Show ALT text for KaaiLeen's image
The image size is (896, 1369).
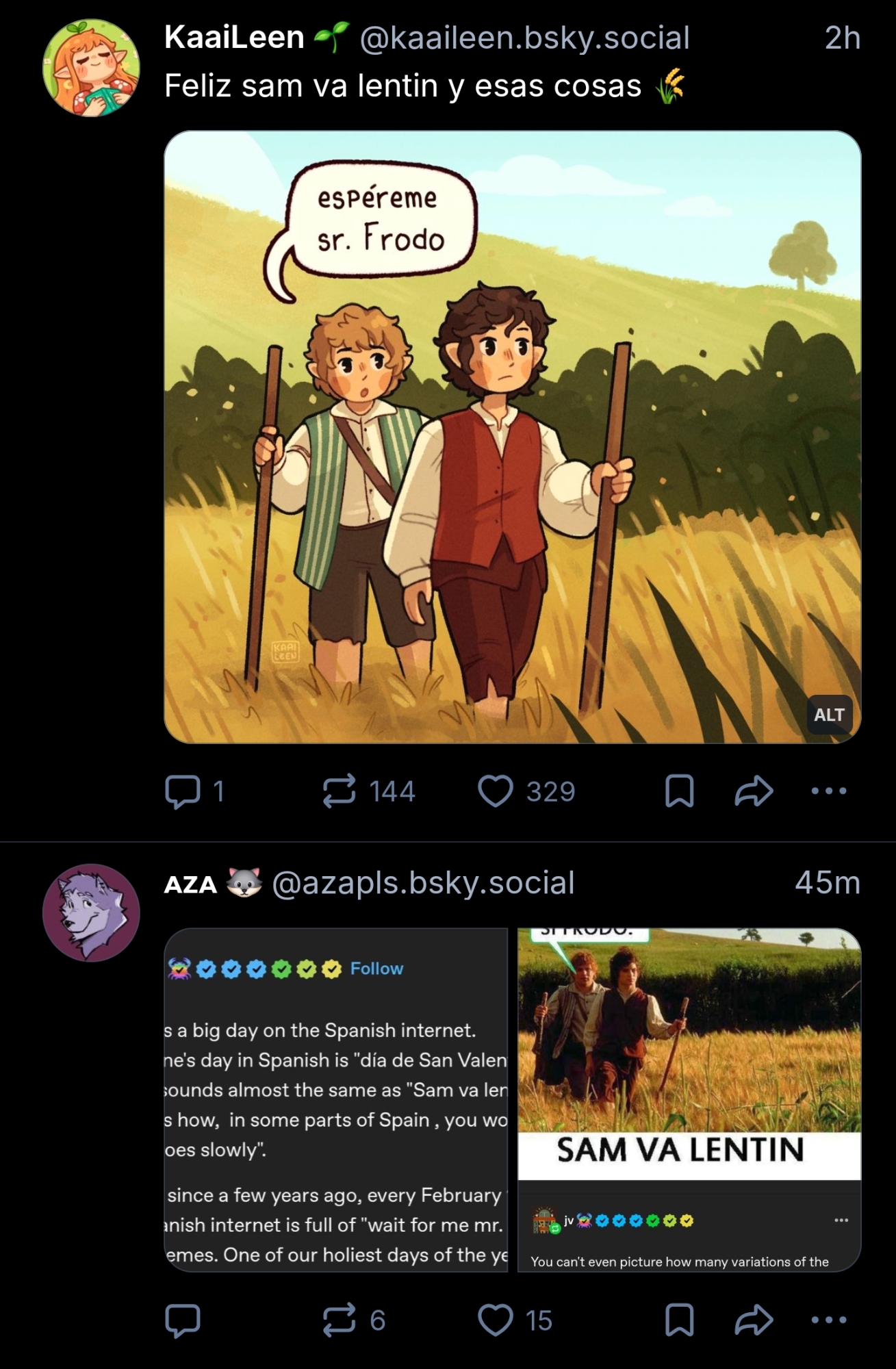pyautogui.click(x=829, y=715)
